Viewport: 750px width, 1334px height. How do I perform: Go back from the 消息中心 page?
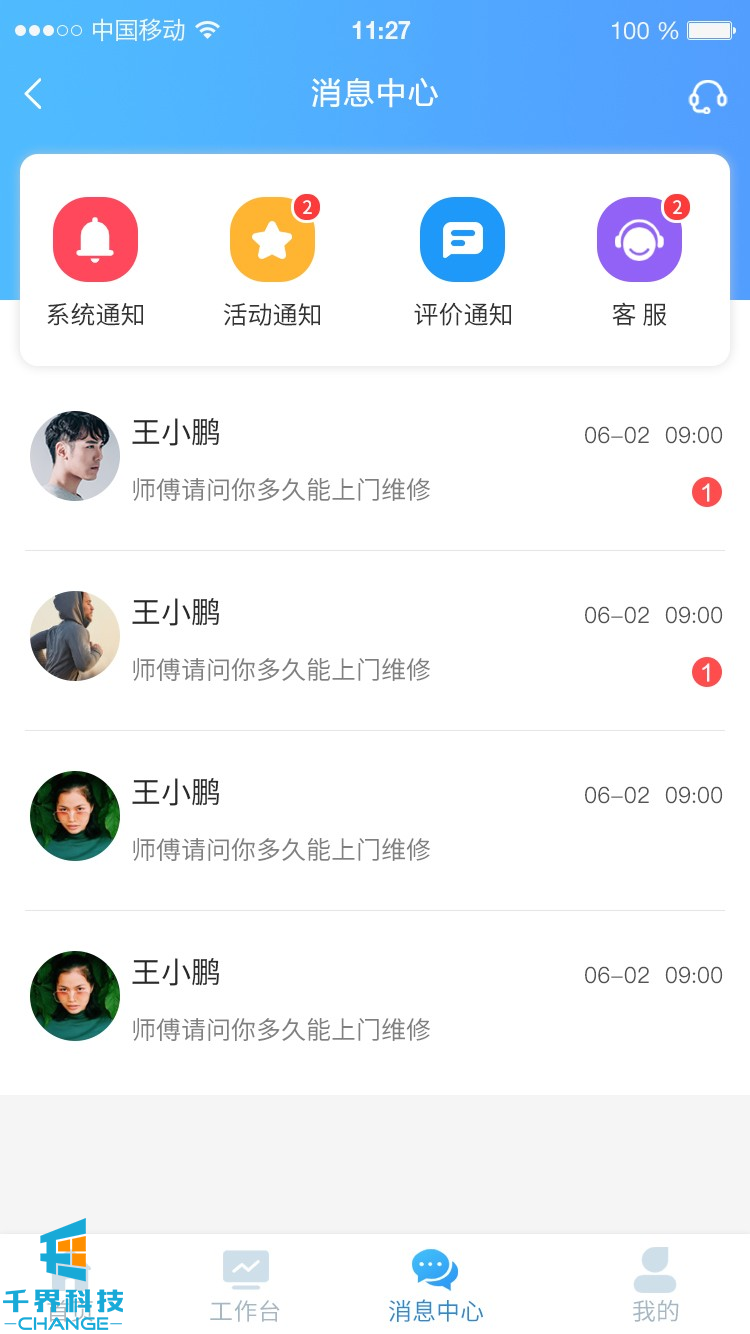[34, 95]
